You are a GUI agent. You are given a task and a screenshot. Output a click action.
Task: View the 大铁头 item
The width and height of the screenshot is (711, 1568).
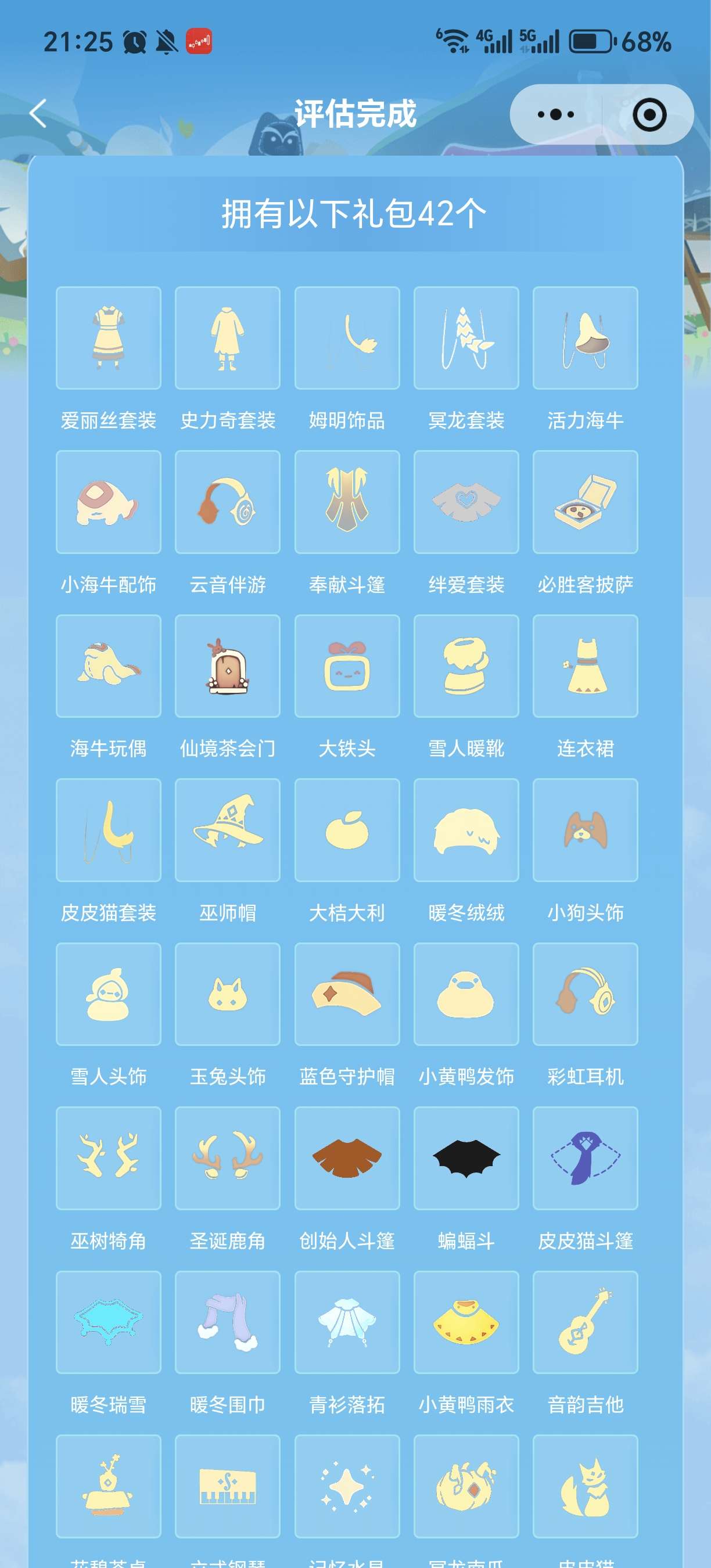pyautogui.click(x=347, y=666)
